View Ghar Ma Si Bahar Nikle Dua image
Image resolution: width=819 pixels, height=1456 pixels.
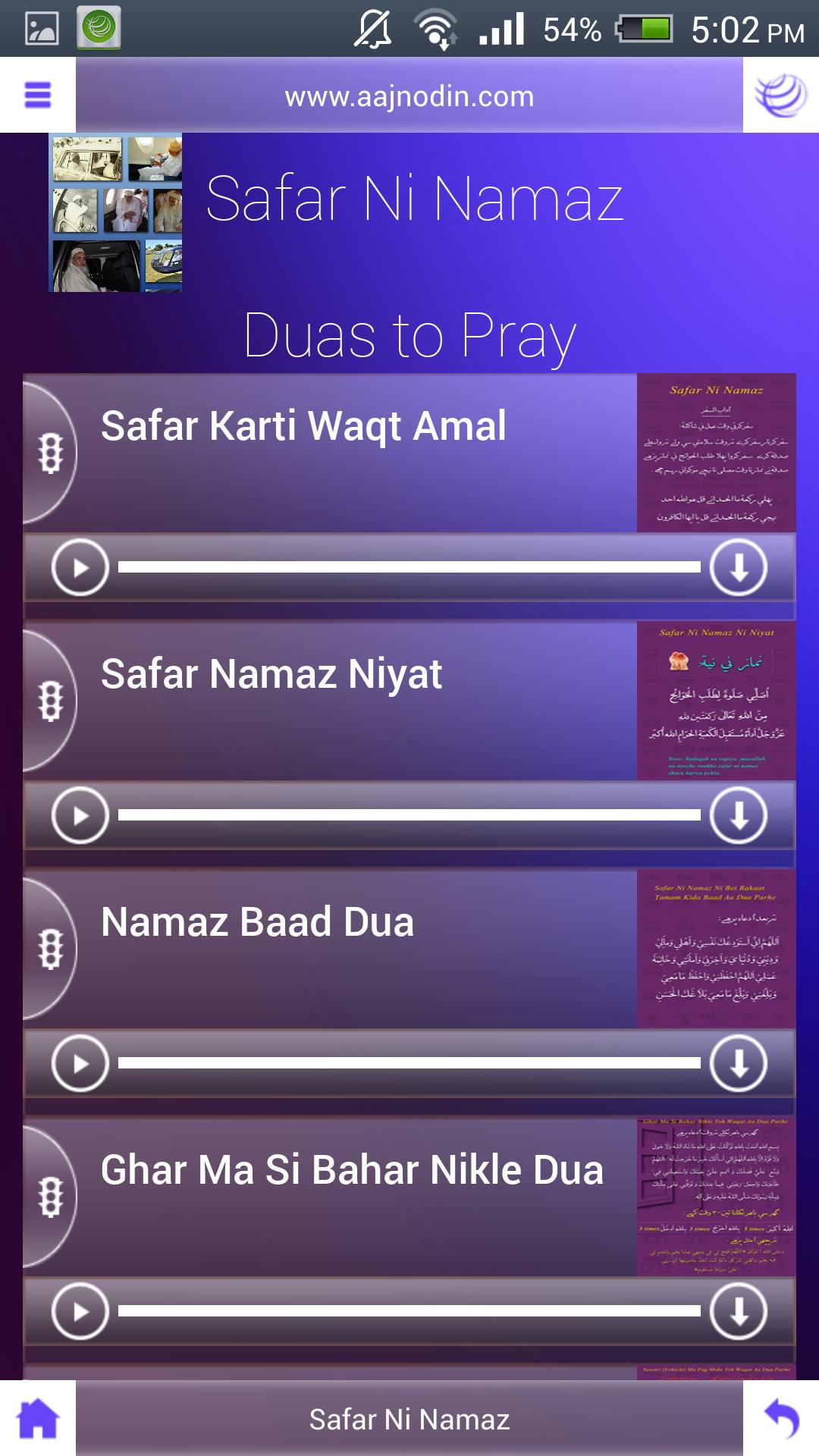(717, 1197)
